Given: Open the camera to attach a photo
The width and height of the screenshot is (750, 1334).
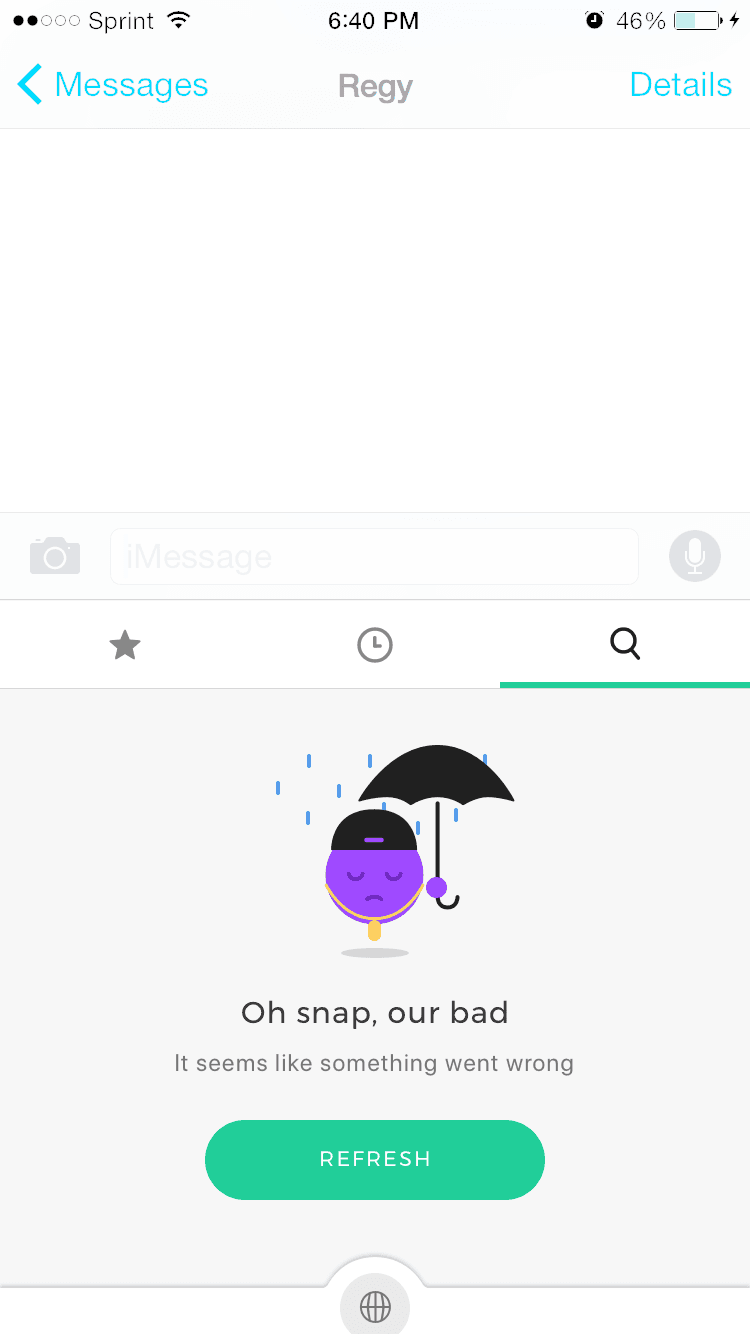Looking at the screenshot, I should tap(55, 556).
